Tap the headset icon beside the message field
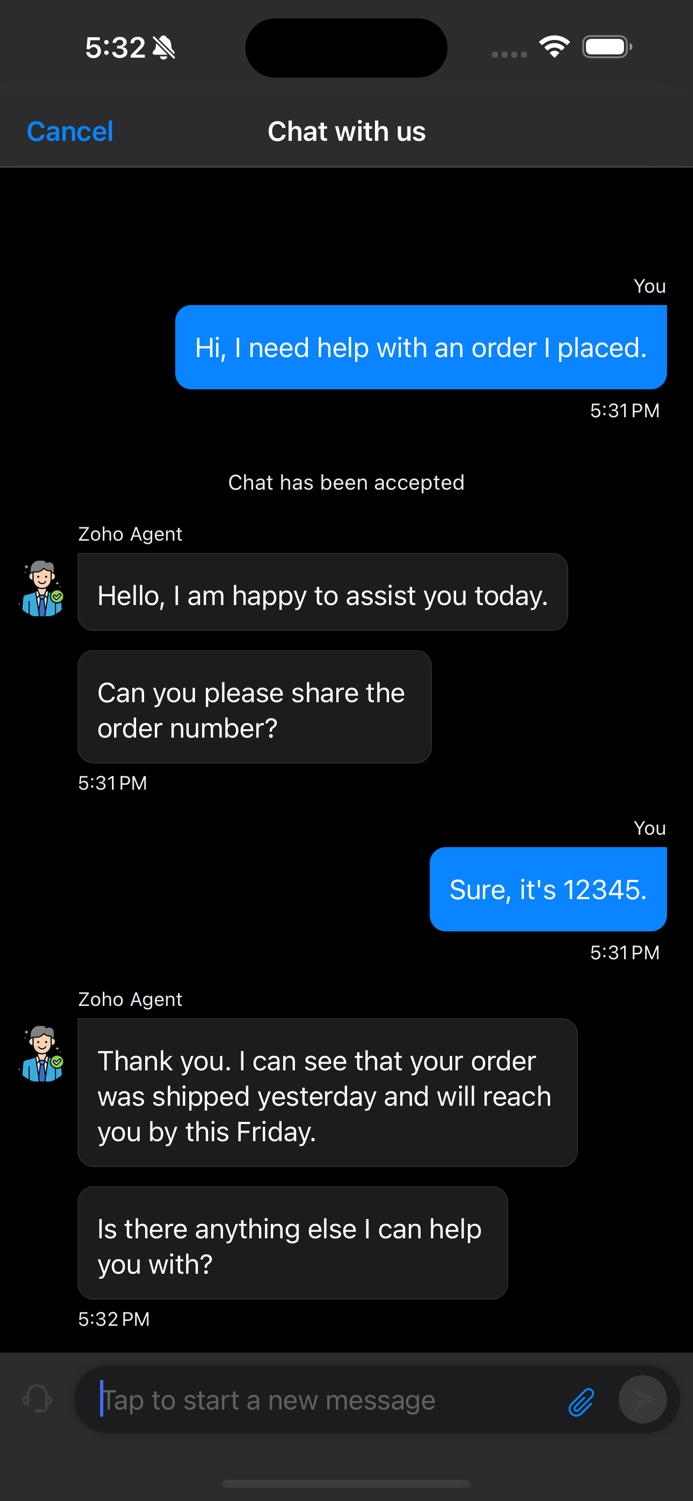693x1501 pixels. pos(38,1399)
